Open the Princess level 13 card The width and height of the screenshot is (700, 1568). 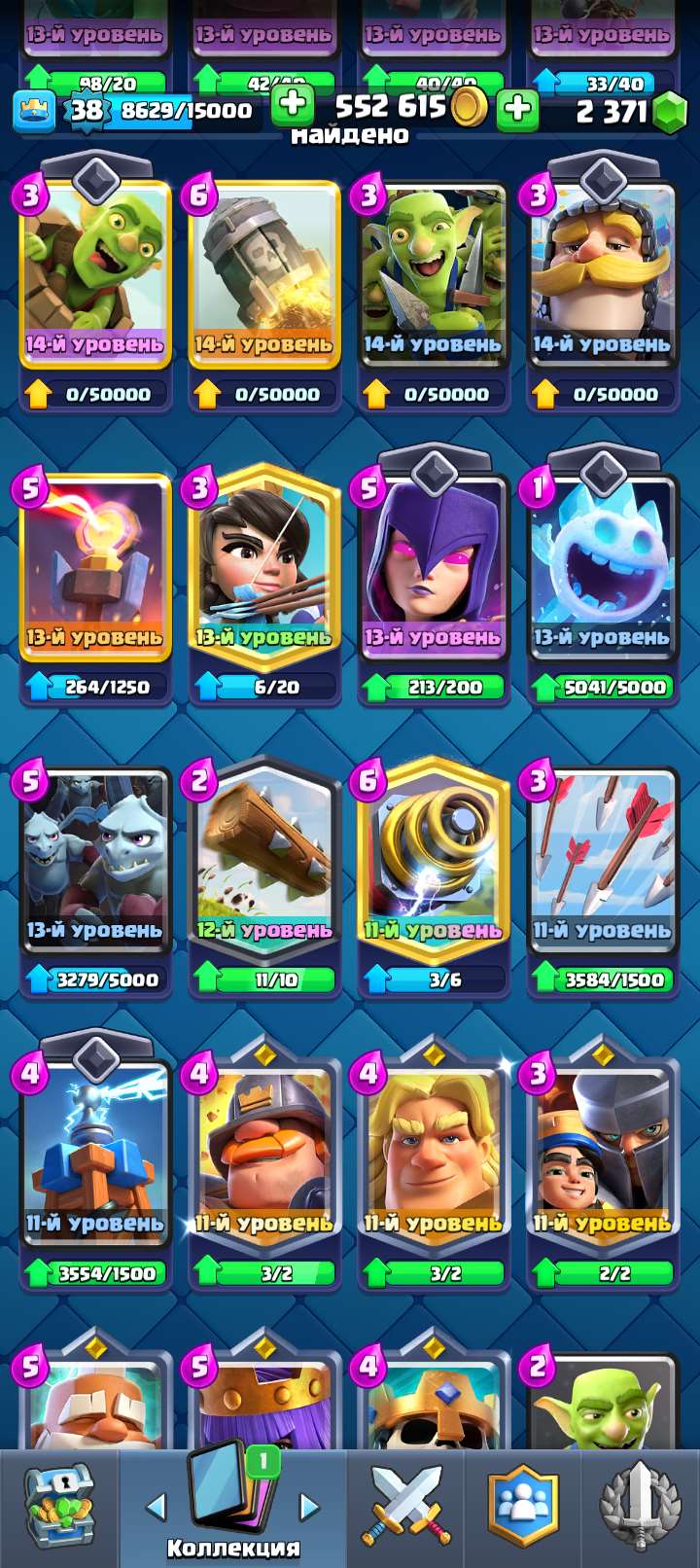[263, 571]
